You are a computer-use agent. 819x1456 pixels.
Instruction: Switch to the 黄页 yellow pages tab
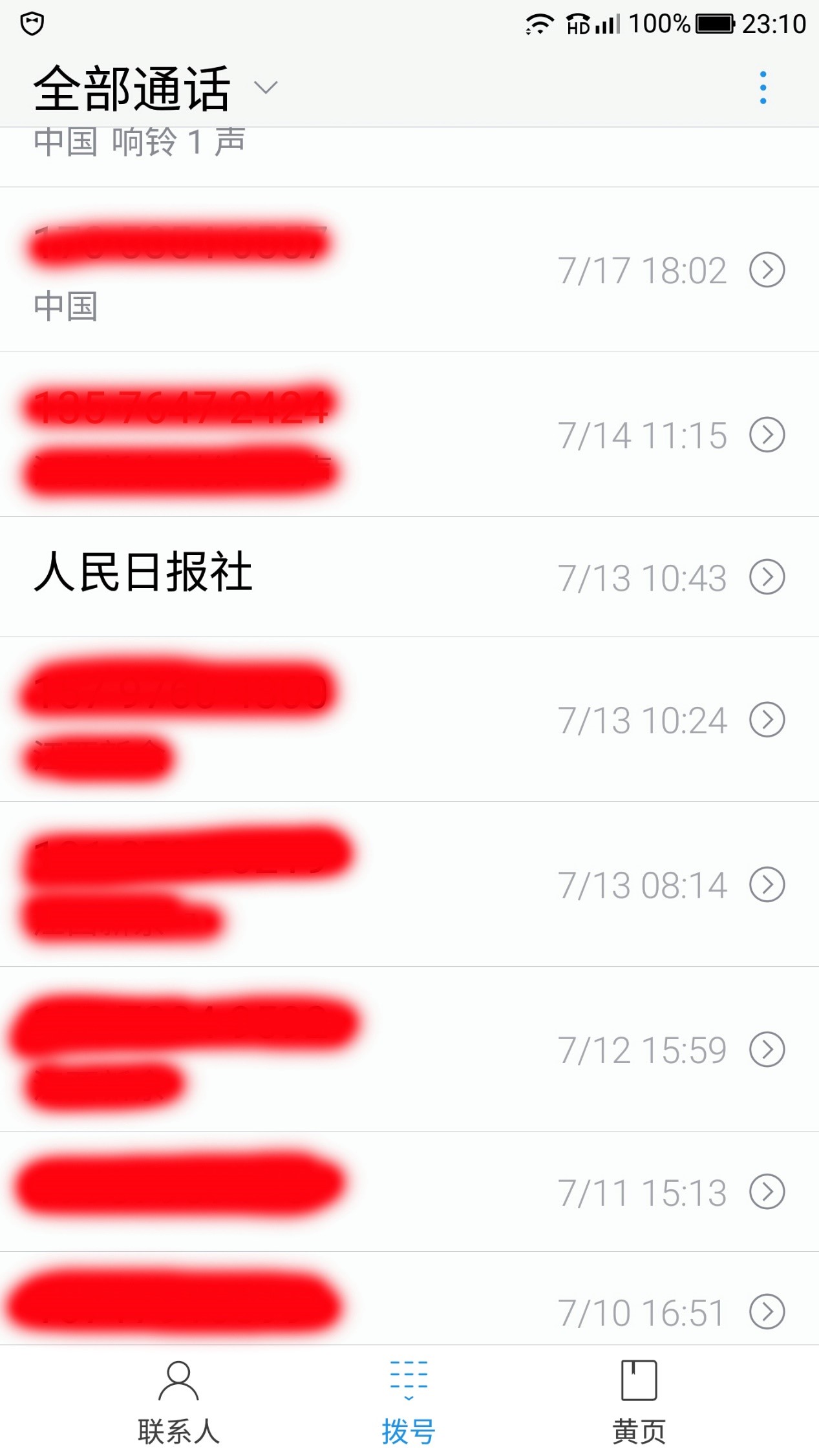[x=639, y=1402]
